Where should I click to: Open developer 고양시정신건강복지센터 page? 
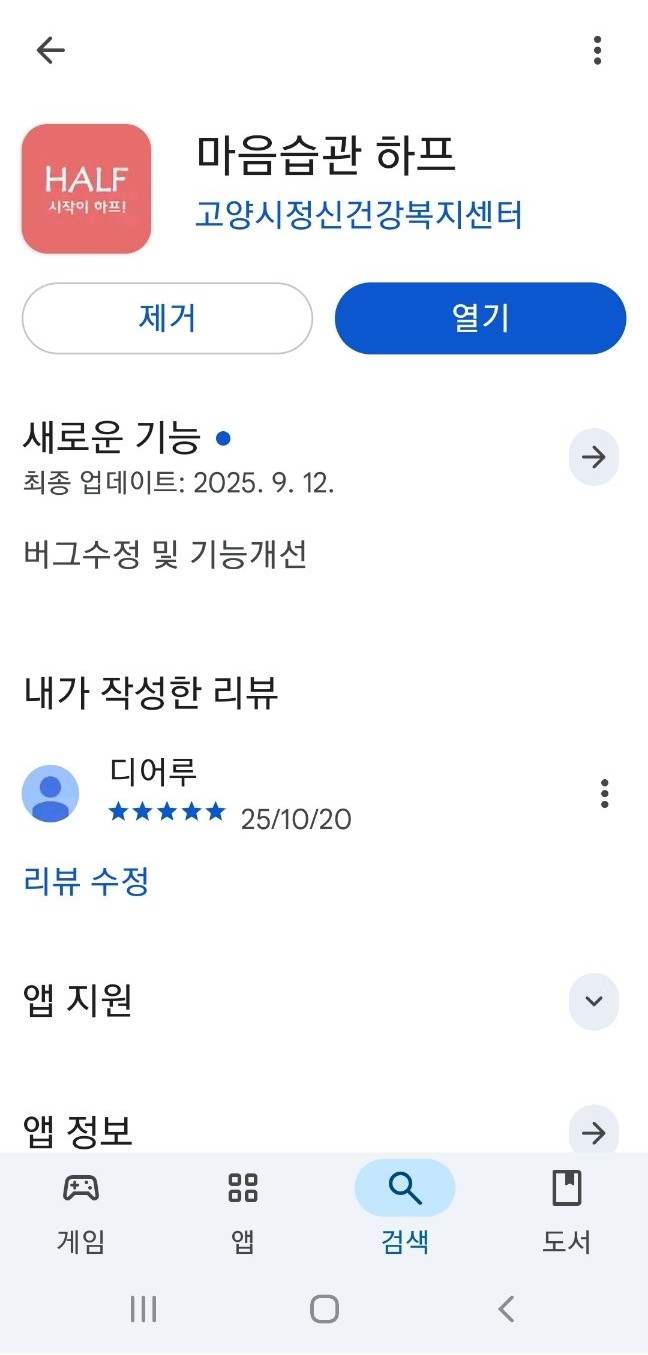tap(358, 214)
